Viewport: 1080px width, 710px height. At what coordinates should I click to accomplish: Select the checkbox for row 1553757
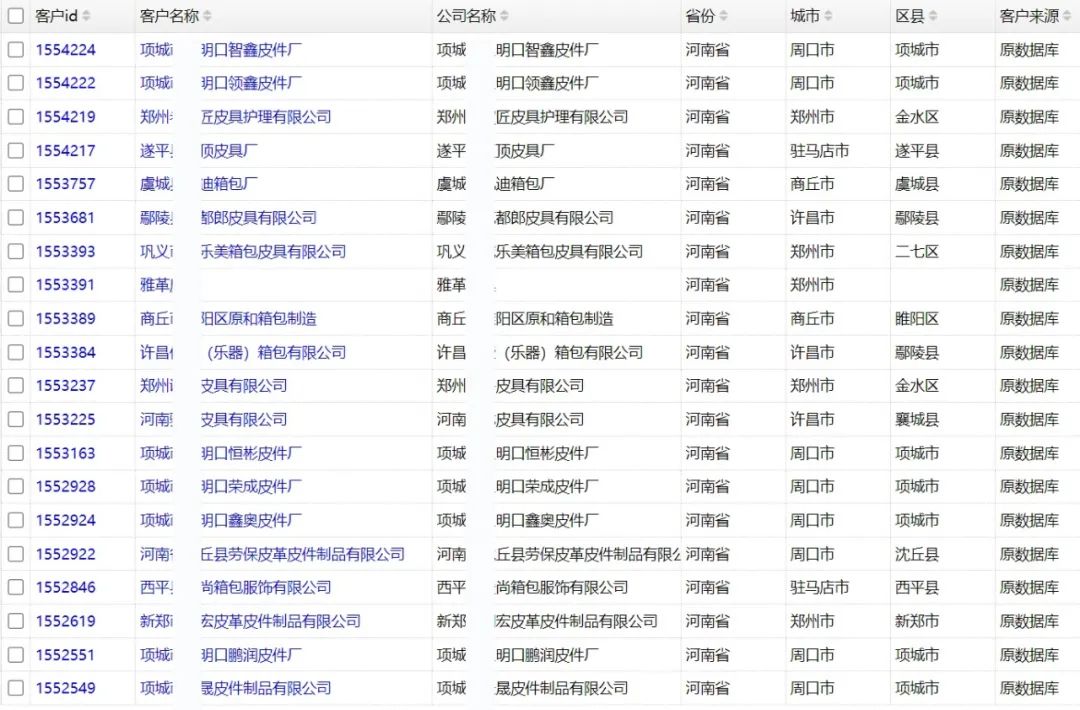pyautogui.click(x=15, y=184)
